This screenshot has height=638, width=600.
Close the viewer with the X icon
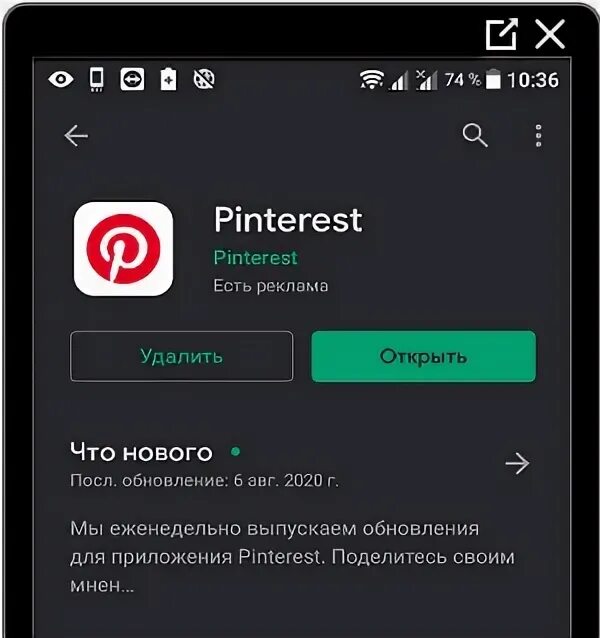550,35
